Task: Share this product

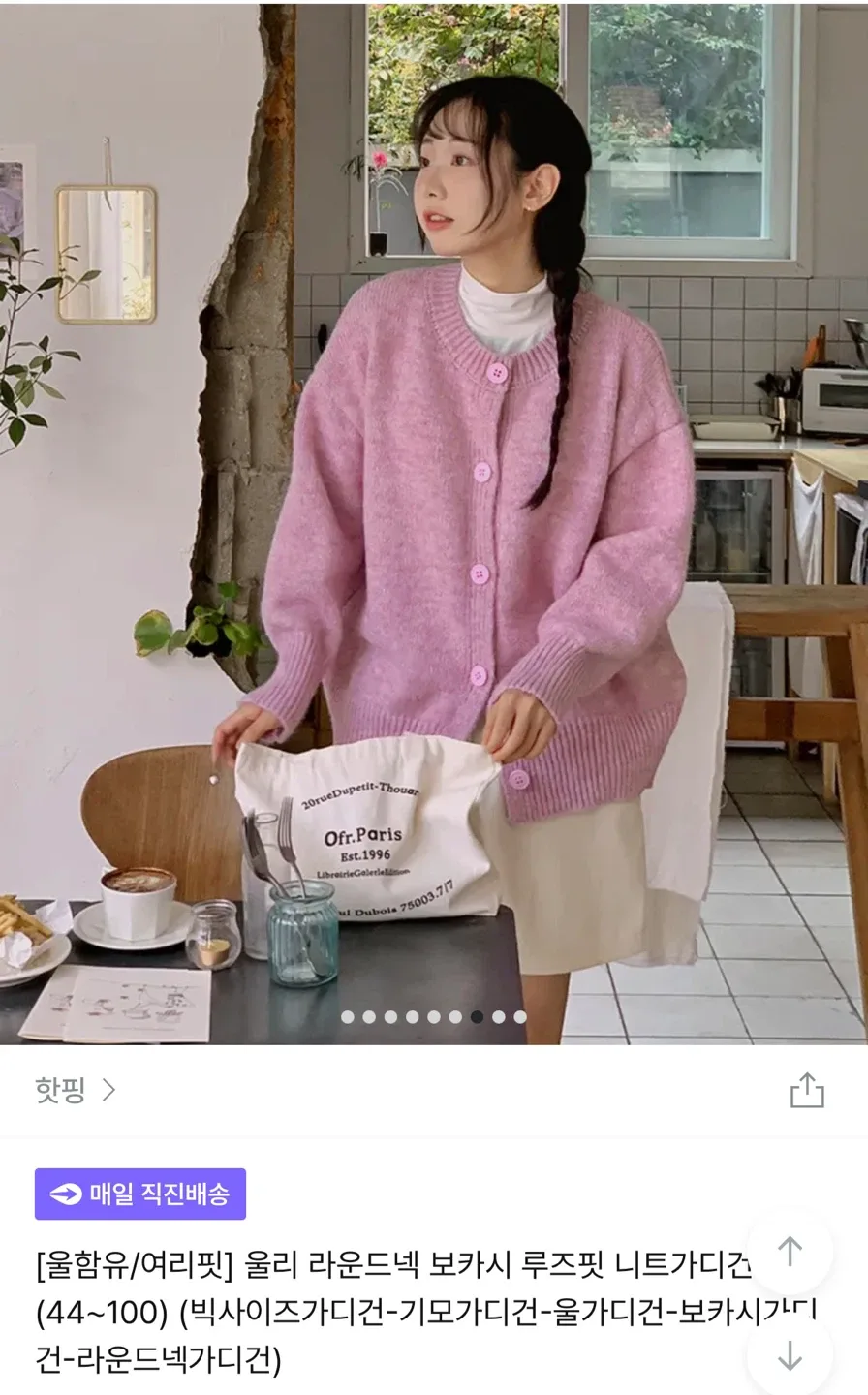Action: click(806, 1091)
